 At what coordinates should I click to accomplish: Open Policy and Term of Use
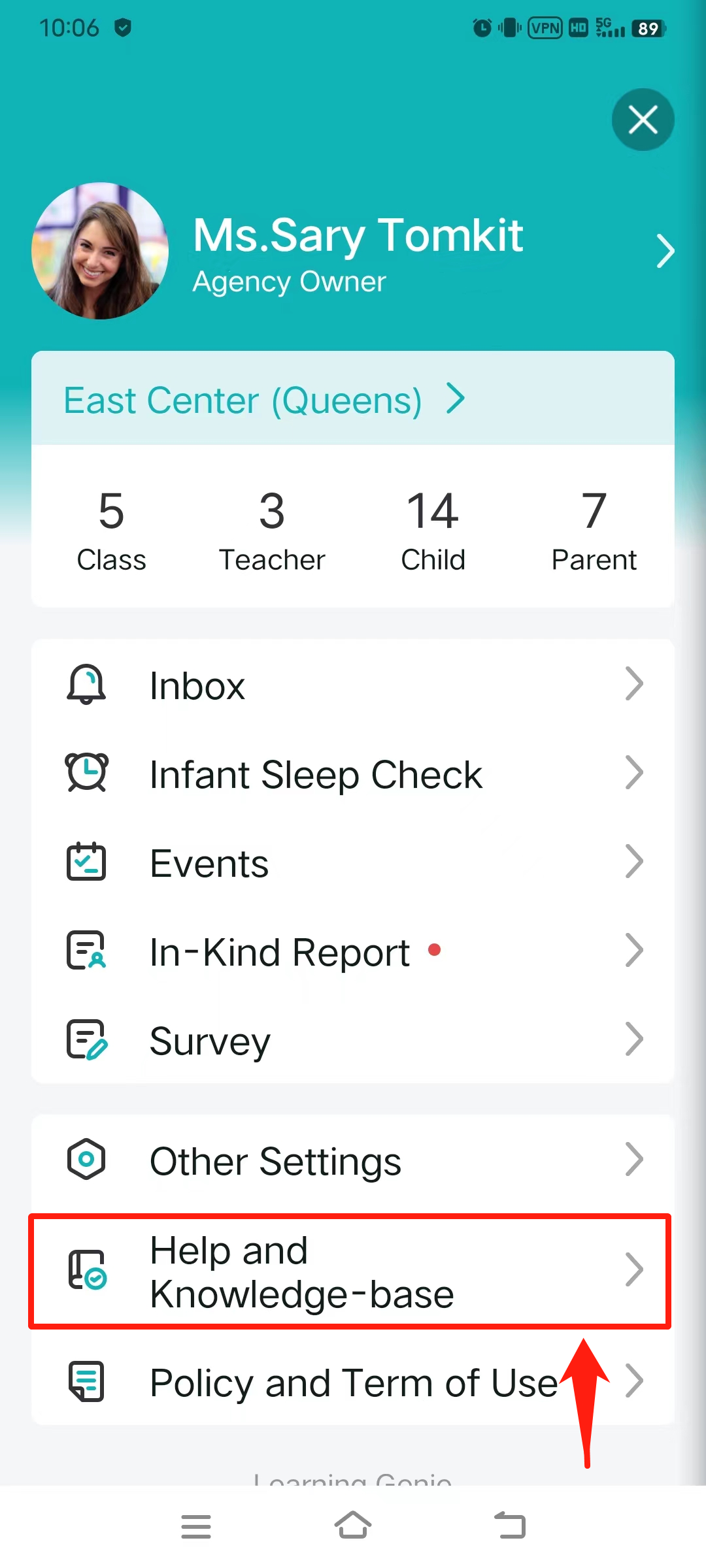tap(353, 1382)
